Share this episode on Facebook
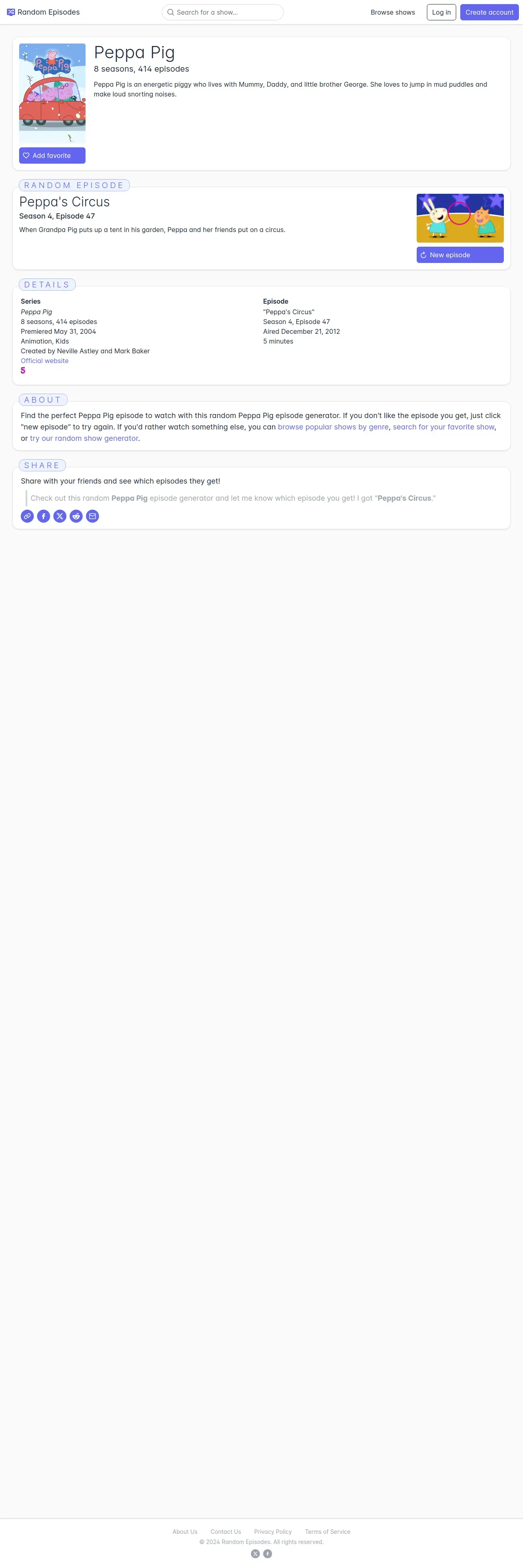 (x=44, y=516)
